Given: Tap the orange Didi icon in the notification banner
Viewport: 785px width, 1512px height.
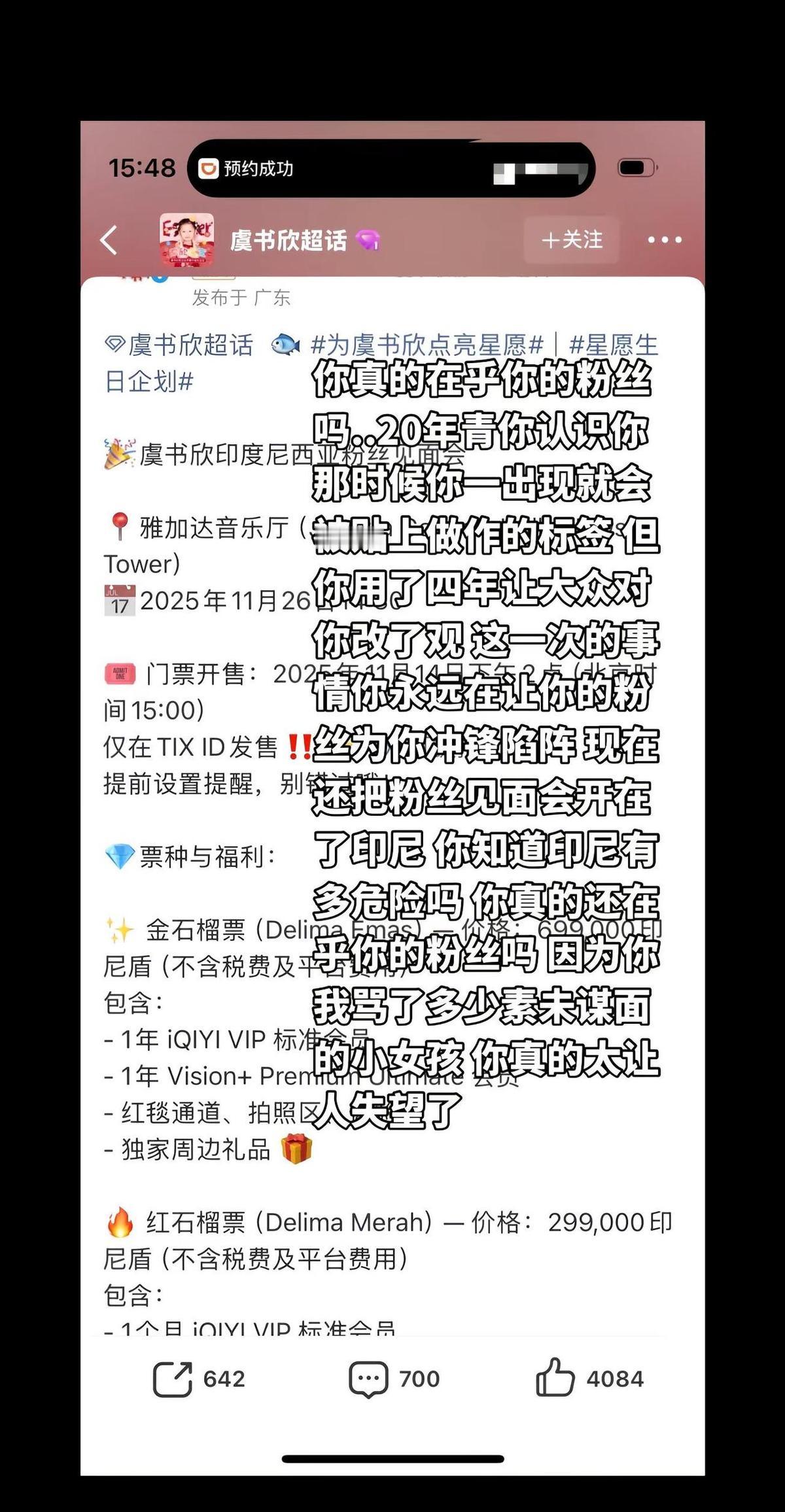Looking at the screenshot, I should tap(209, 169).
